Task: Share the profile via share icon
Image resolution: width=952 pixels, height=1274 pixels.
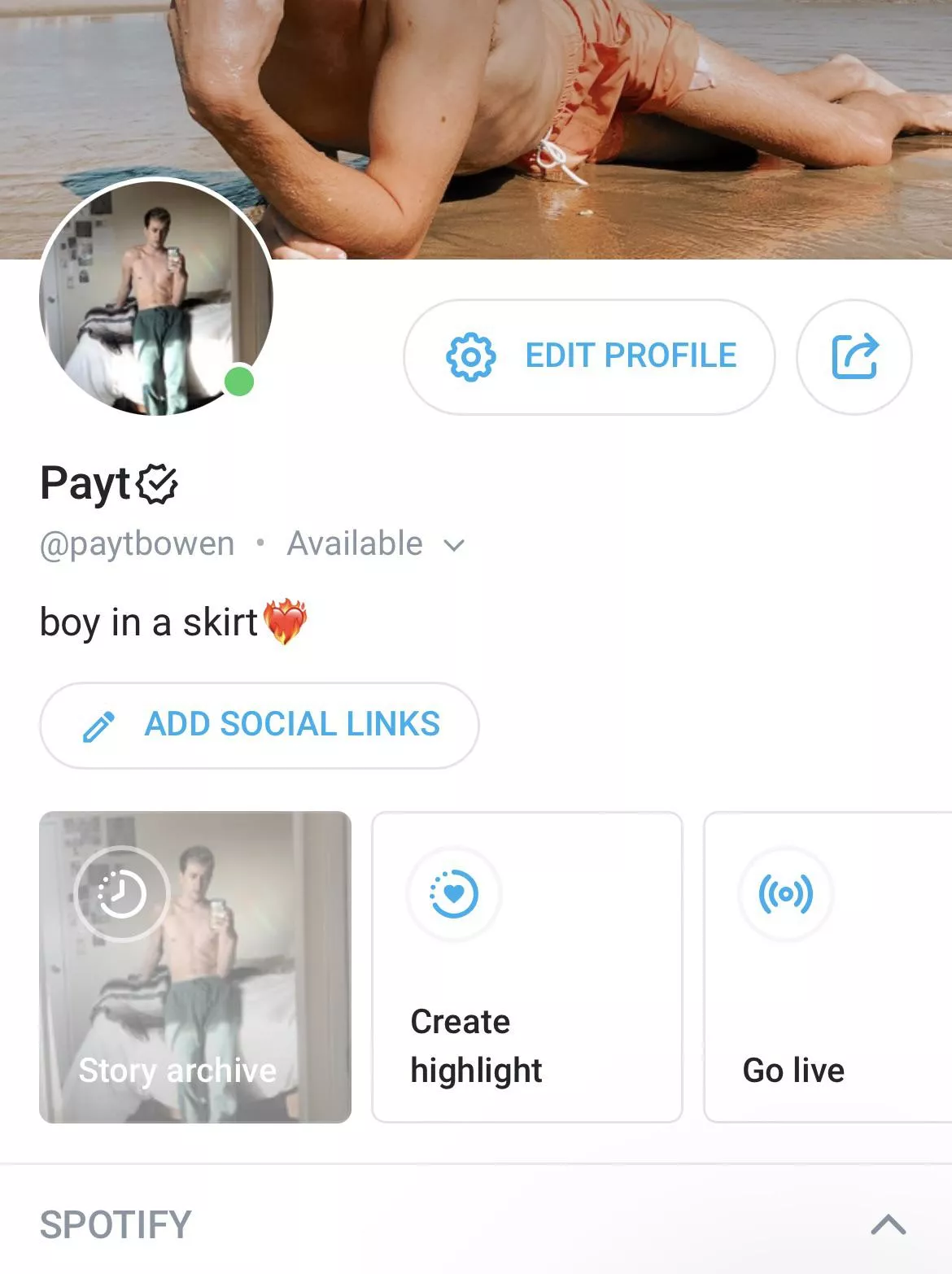Action: pos(854,356)
